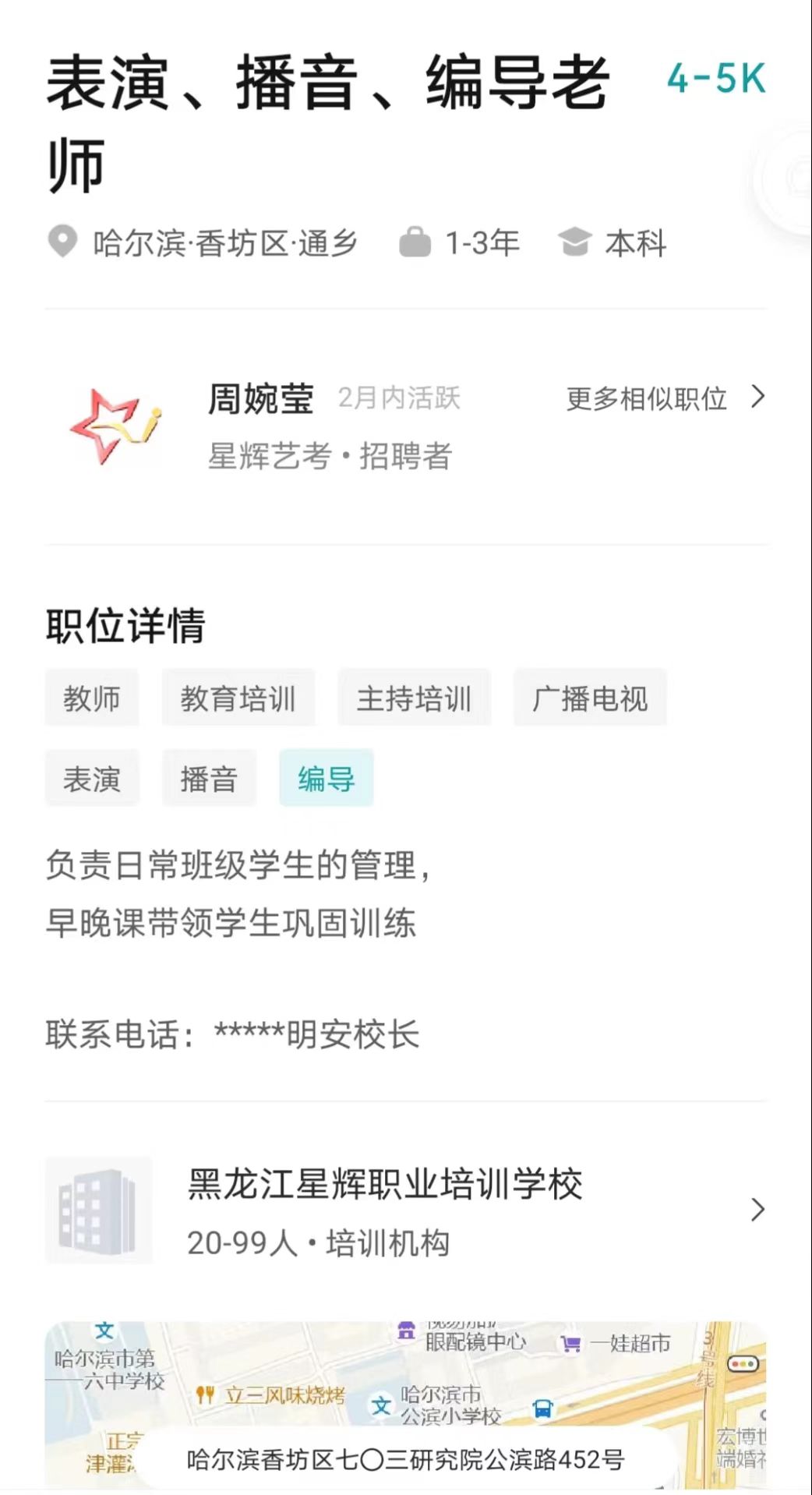Tap the 表演 tag chip
Viewport: 812px width, 1495px height.
pos(92,778)
